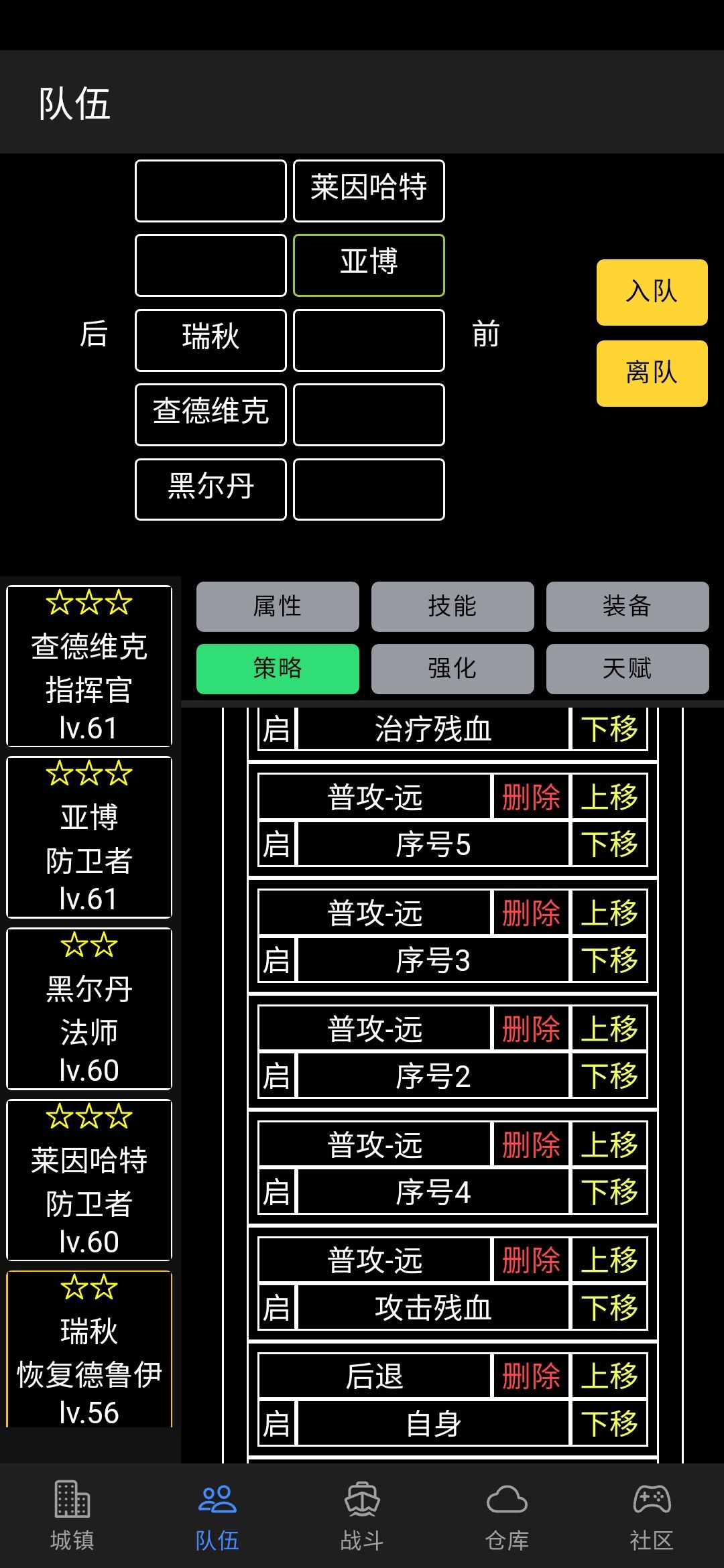
Task: Toggle 启 enable for 自身 under 后退
Action: pos(276,1423)
